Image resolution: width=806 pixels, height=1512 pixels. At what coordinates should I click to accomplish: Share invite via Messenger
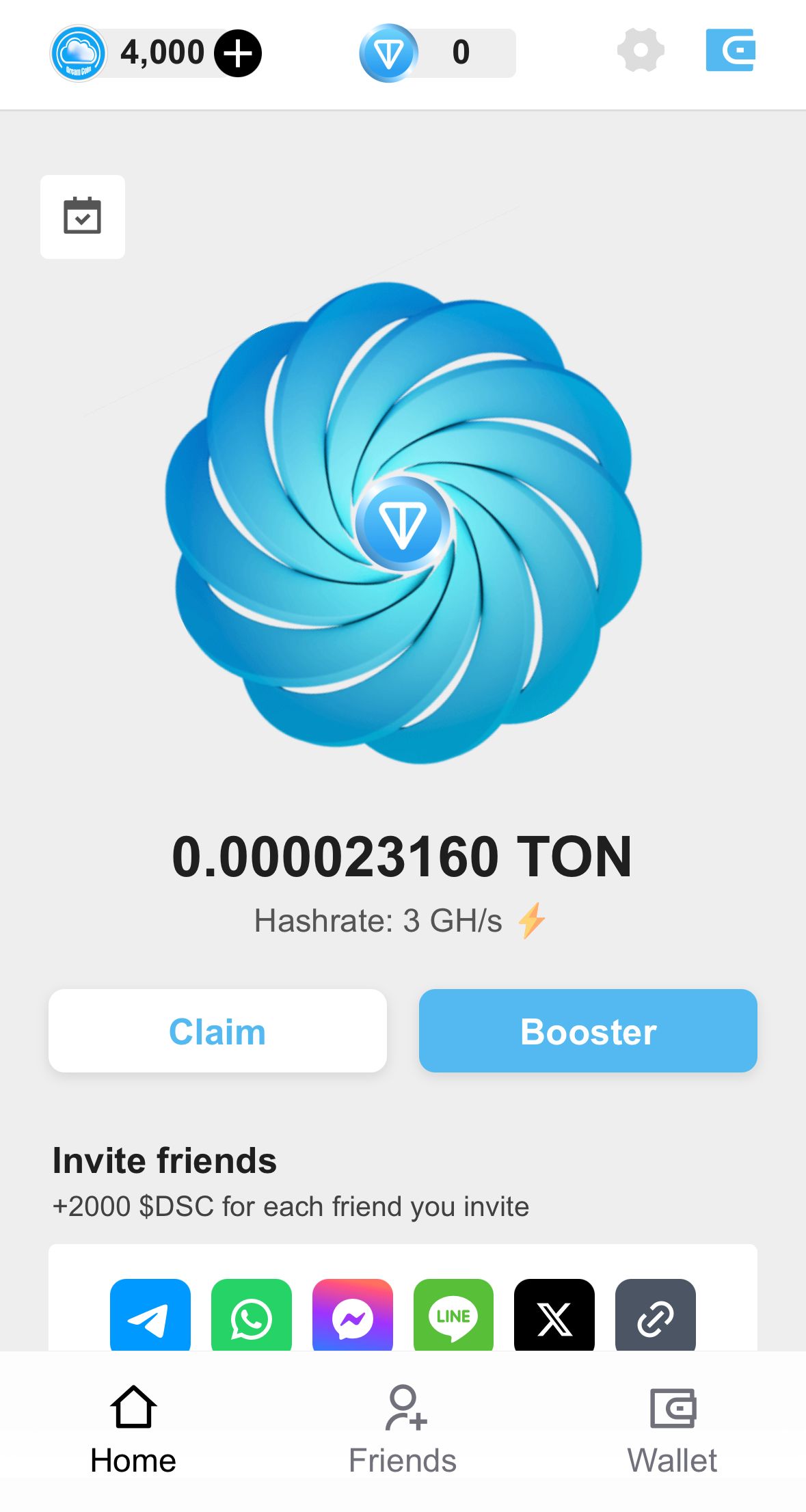(x=353, y=1317)
